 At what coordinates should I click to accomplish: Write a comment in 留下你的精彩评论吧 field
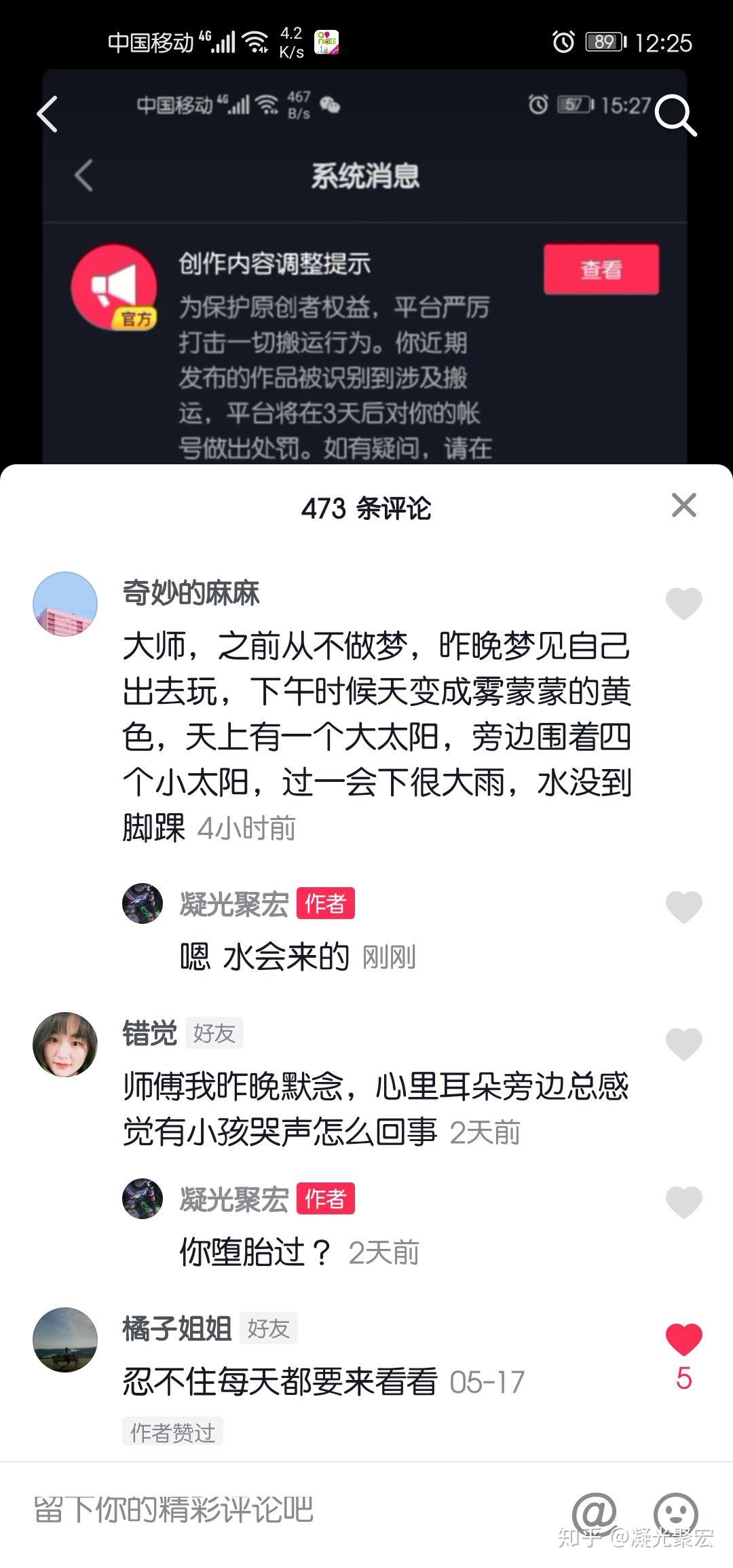coord(271,1511)
